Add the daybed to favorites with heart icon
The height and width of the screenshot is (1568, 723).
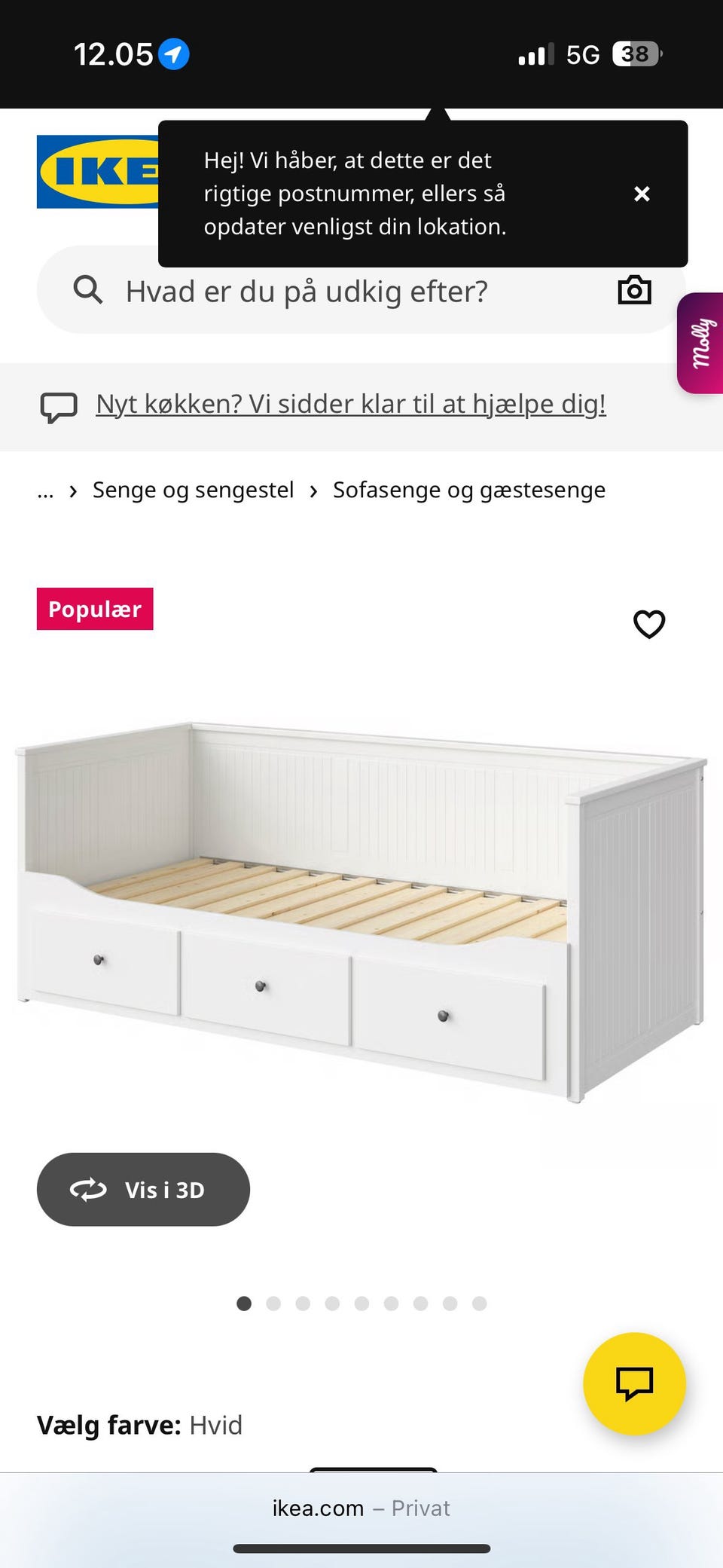click(648, 623)
